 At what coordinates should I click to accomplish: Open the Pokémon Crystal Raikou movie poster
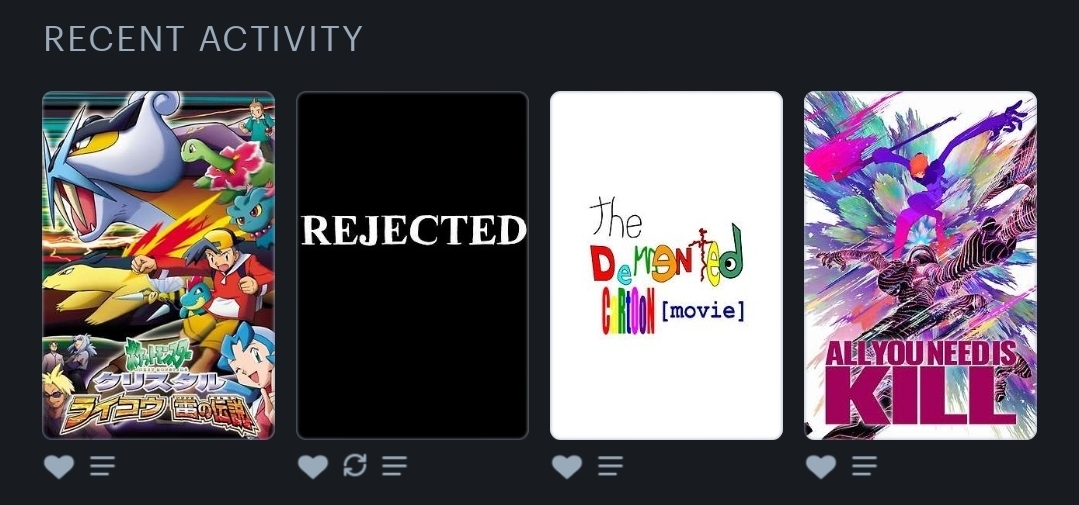click(x=158, y=265)
